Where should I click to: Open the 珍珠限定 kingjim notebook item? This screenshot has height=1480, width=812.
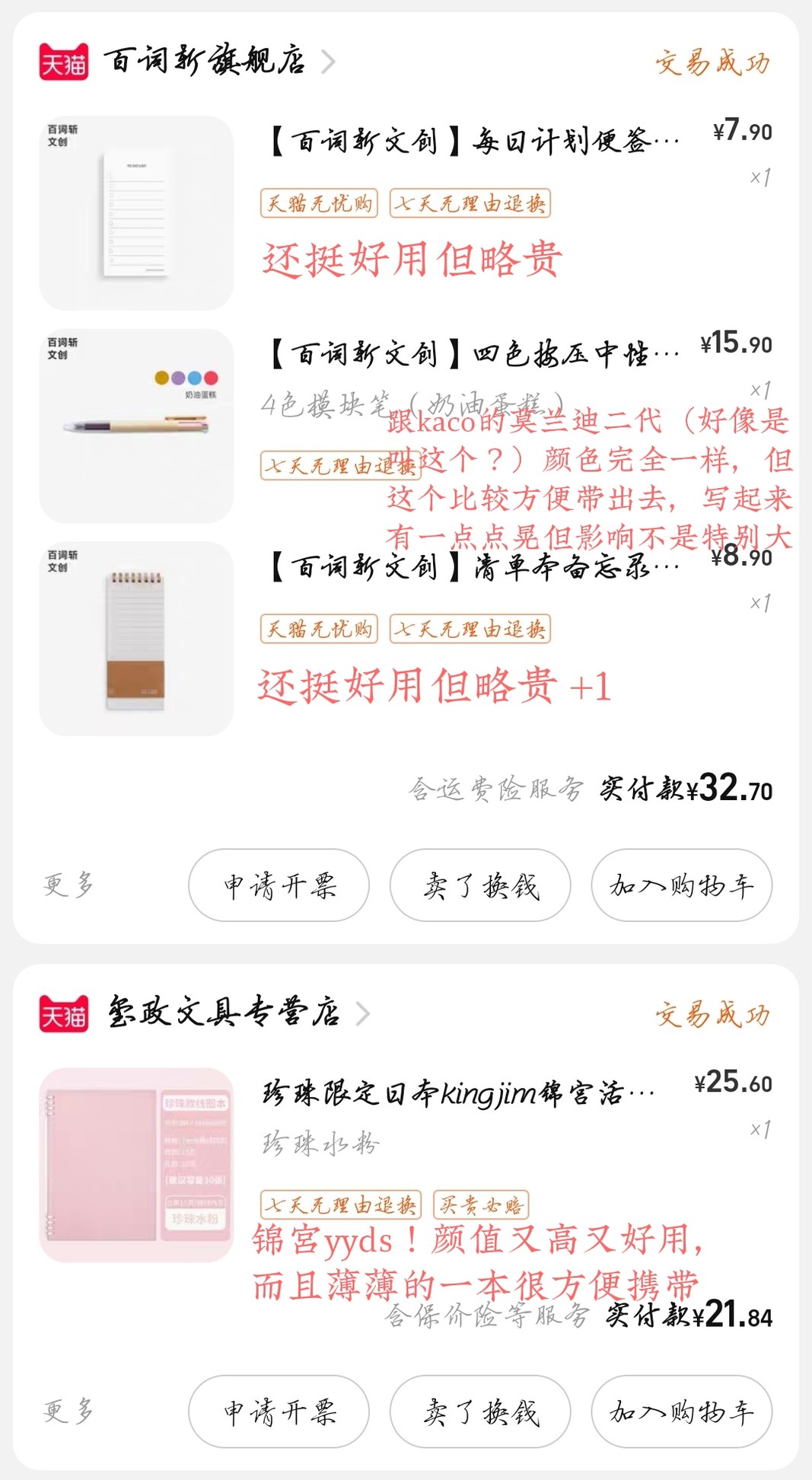pyautogui.click(x=457, y=1093)
